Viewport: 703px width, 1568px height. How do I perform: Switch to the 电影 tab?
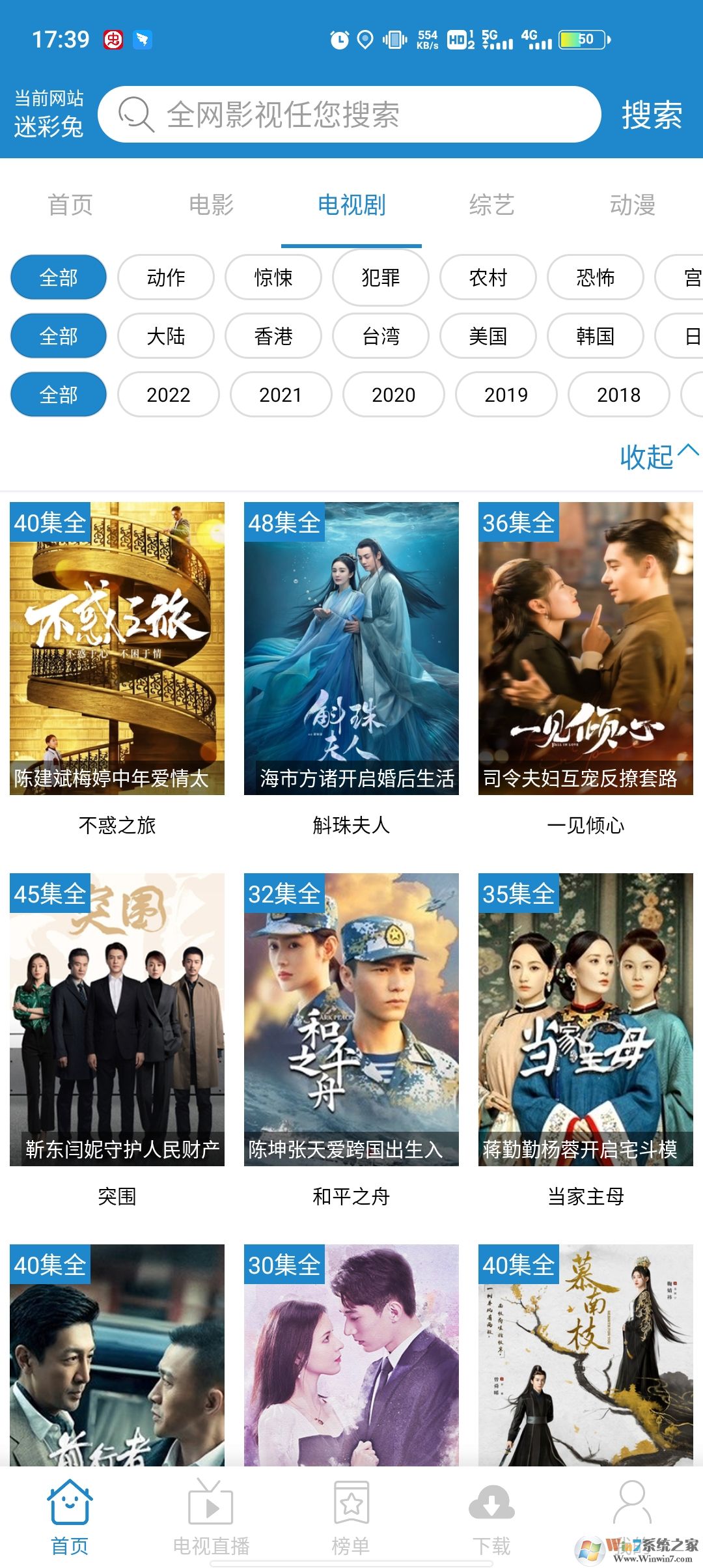click(x=211, y=205)
